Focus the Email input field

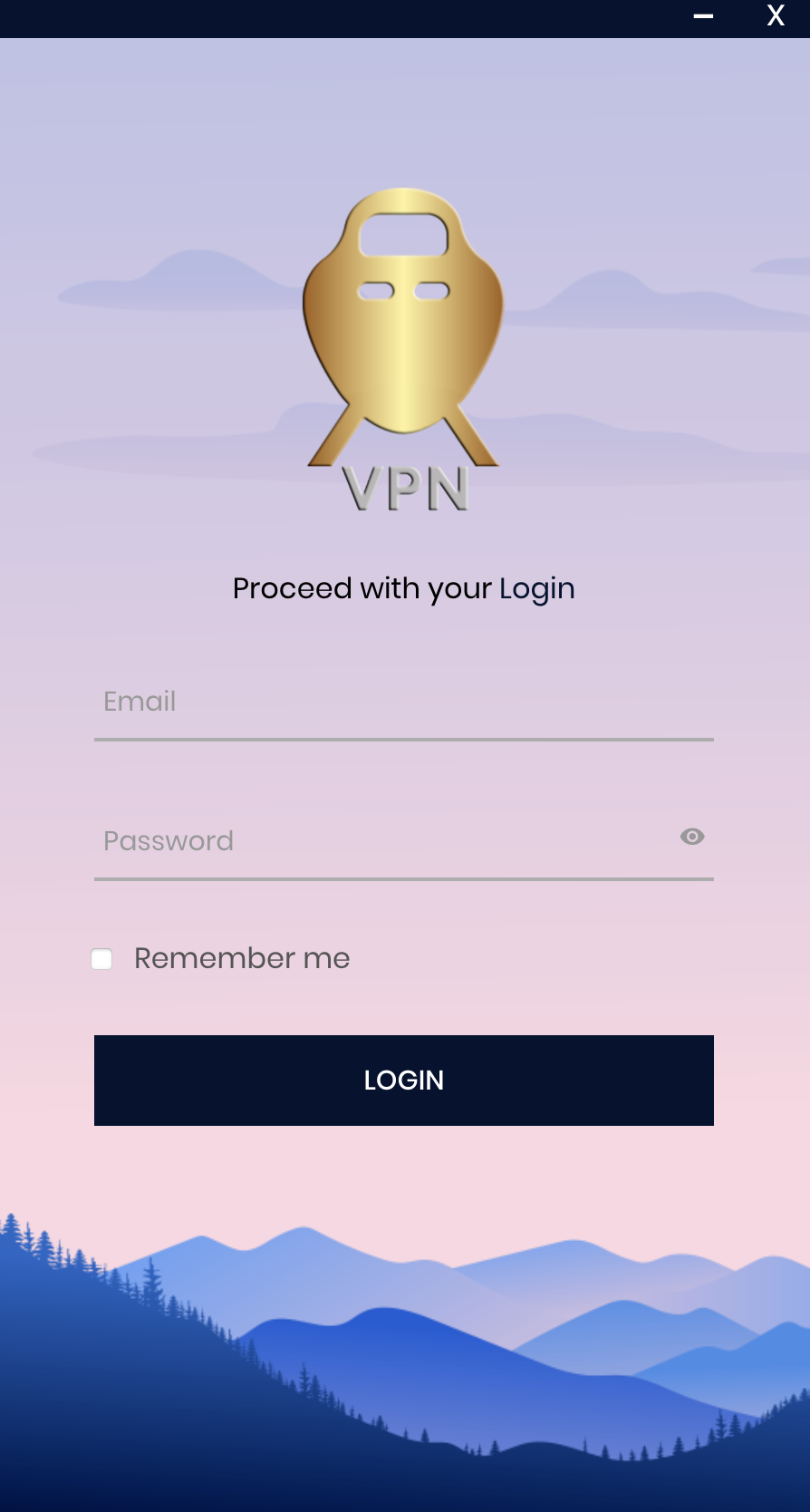pos(403,703)
